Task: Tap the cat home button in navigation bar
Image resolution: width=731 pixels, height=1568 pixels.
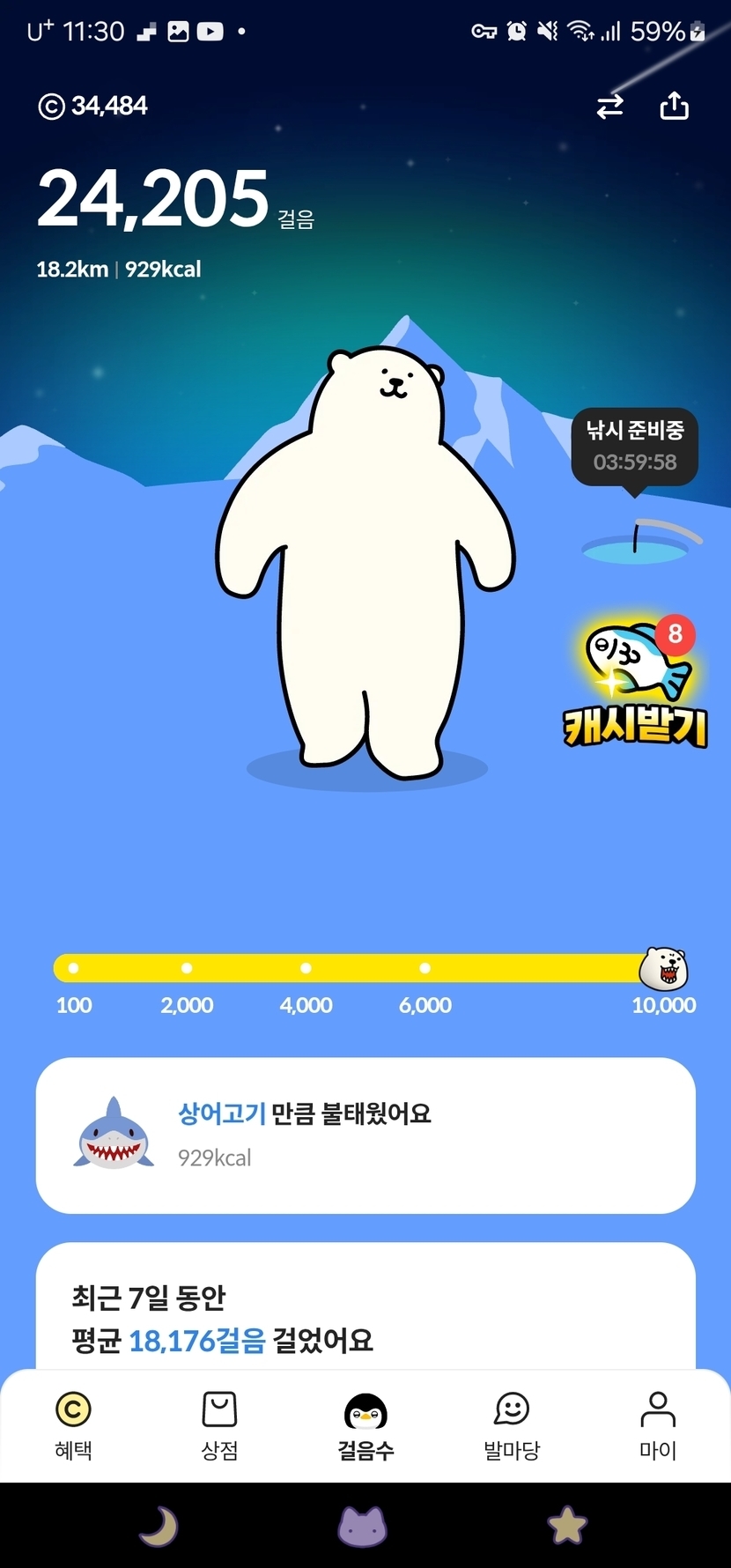Action: coord(362,1526)
